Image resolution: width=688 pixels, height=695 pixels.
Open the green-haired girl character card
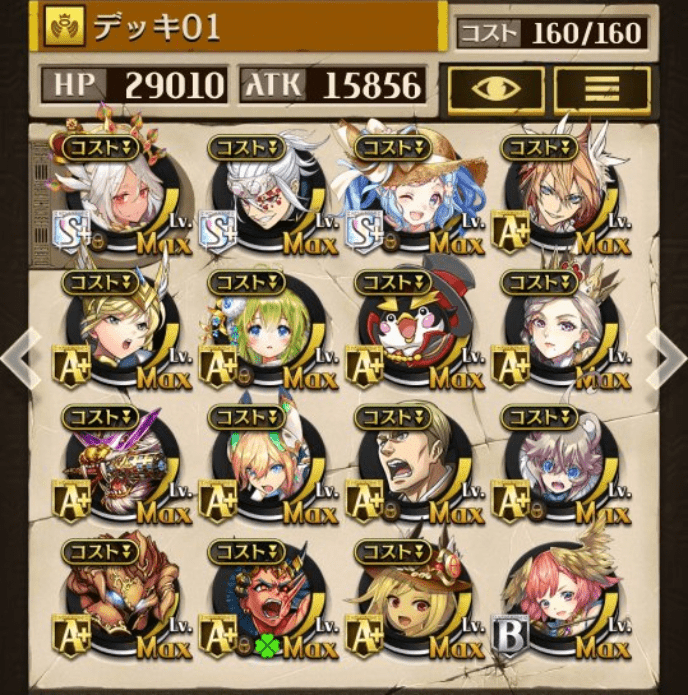tap(266, 330)
